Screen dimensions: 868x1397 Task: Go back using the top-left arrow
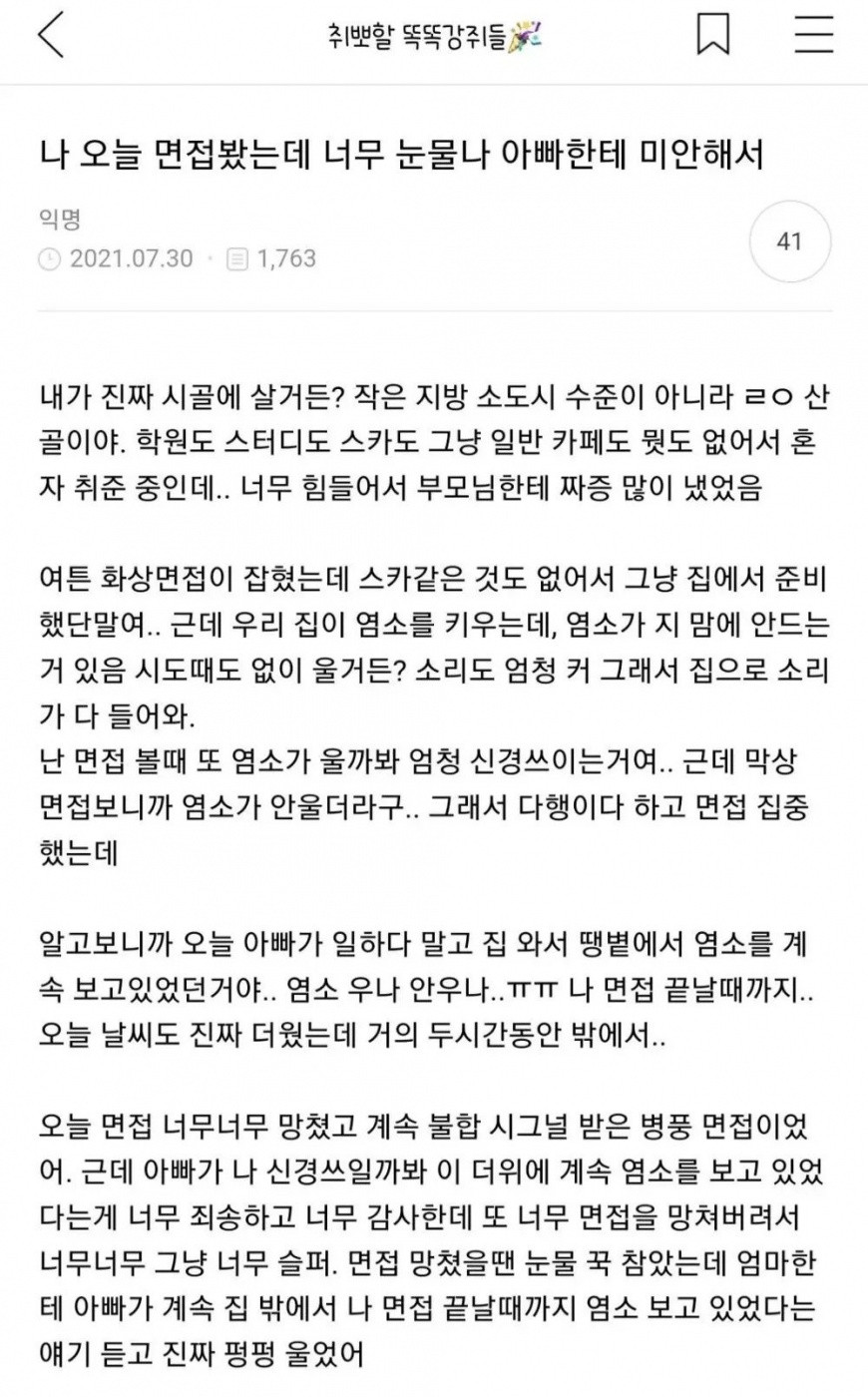tap(50, 37)
